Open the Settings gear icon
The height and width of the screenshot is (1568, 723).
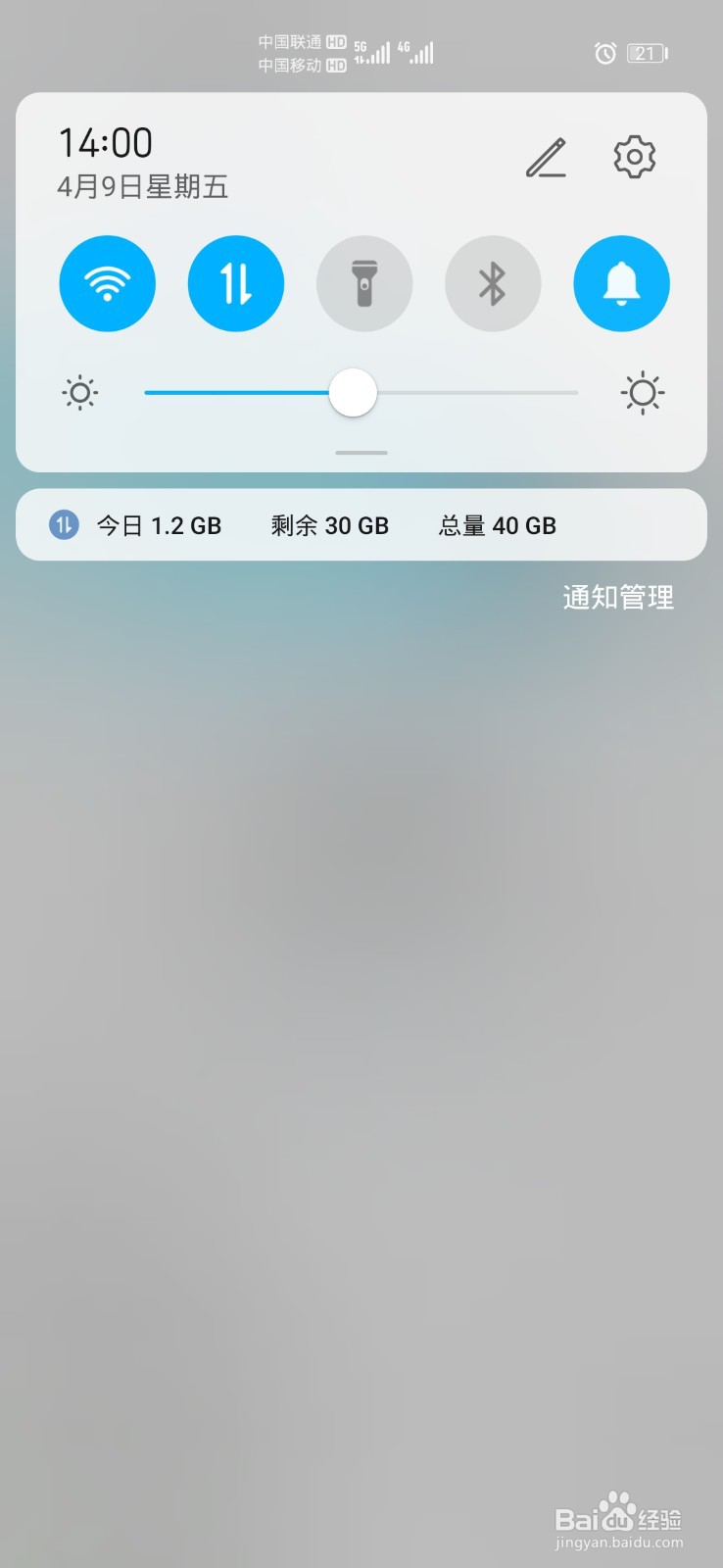[634, 157]
